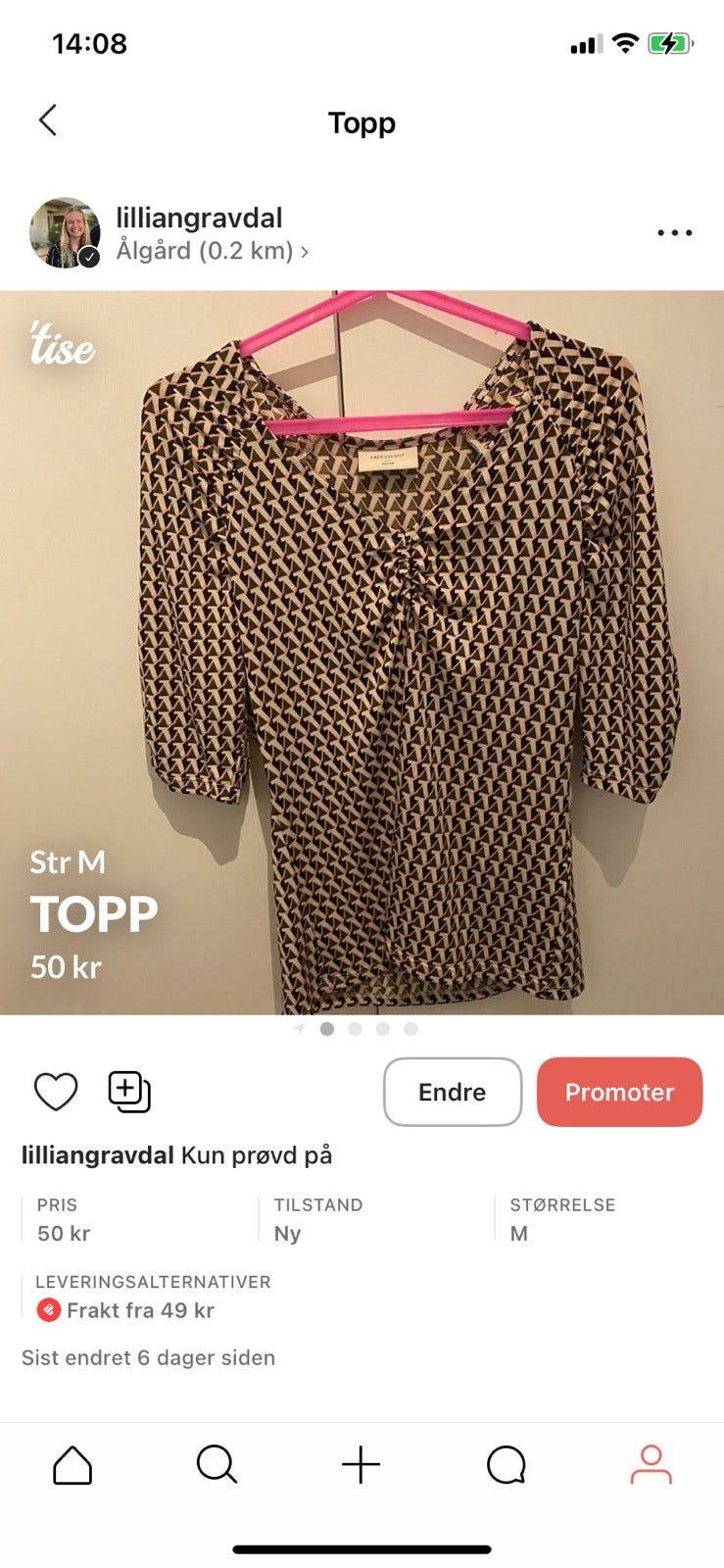Save the item using the add-to-collection icon
Viewport: 724px width, 1568px height.
pyautogui.click(x=130, y=1091)
